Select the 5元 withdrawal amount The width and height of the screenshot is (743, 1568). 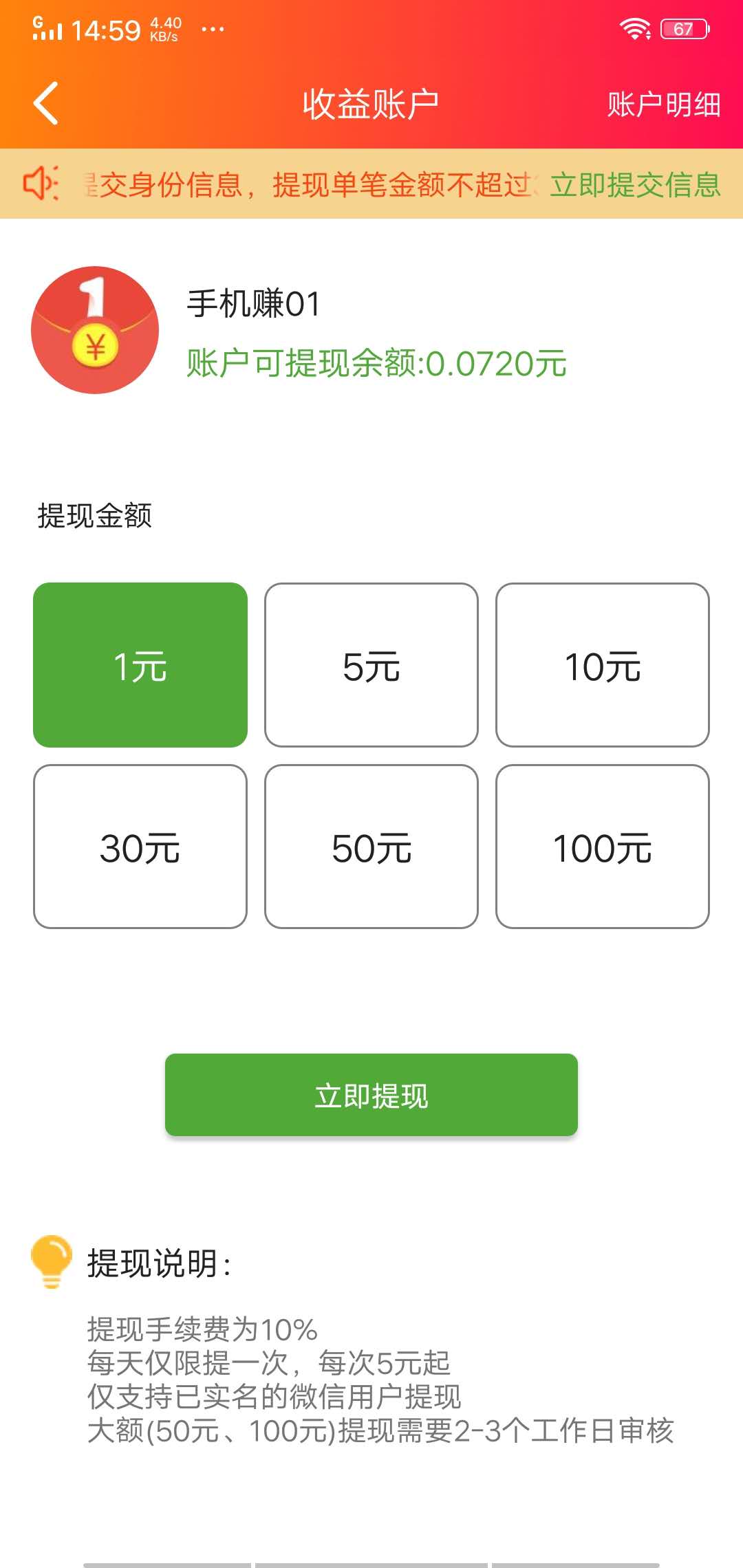click(371, 665)
